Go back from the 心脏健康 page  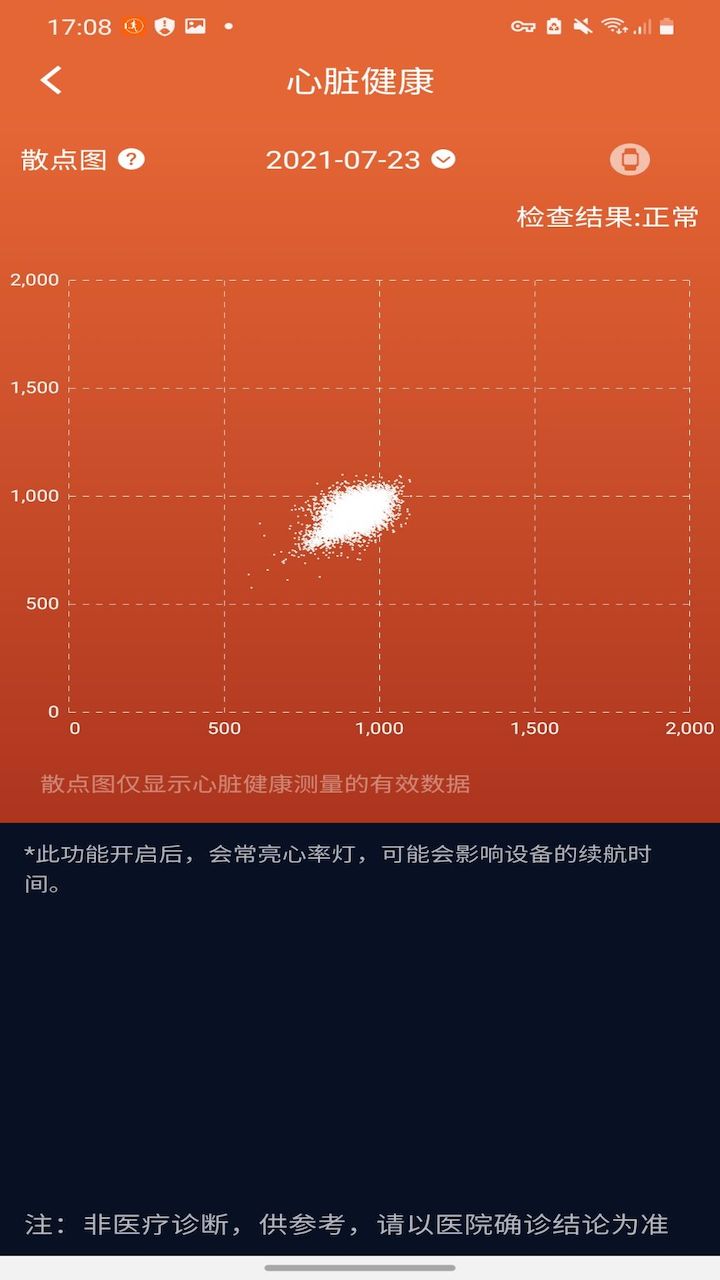(x=51, y=80)
